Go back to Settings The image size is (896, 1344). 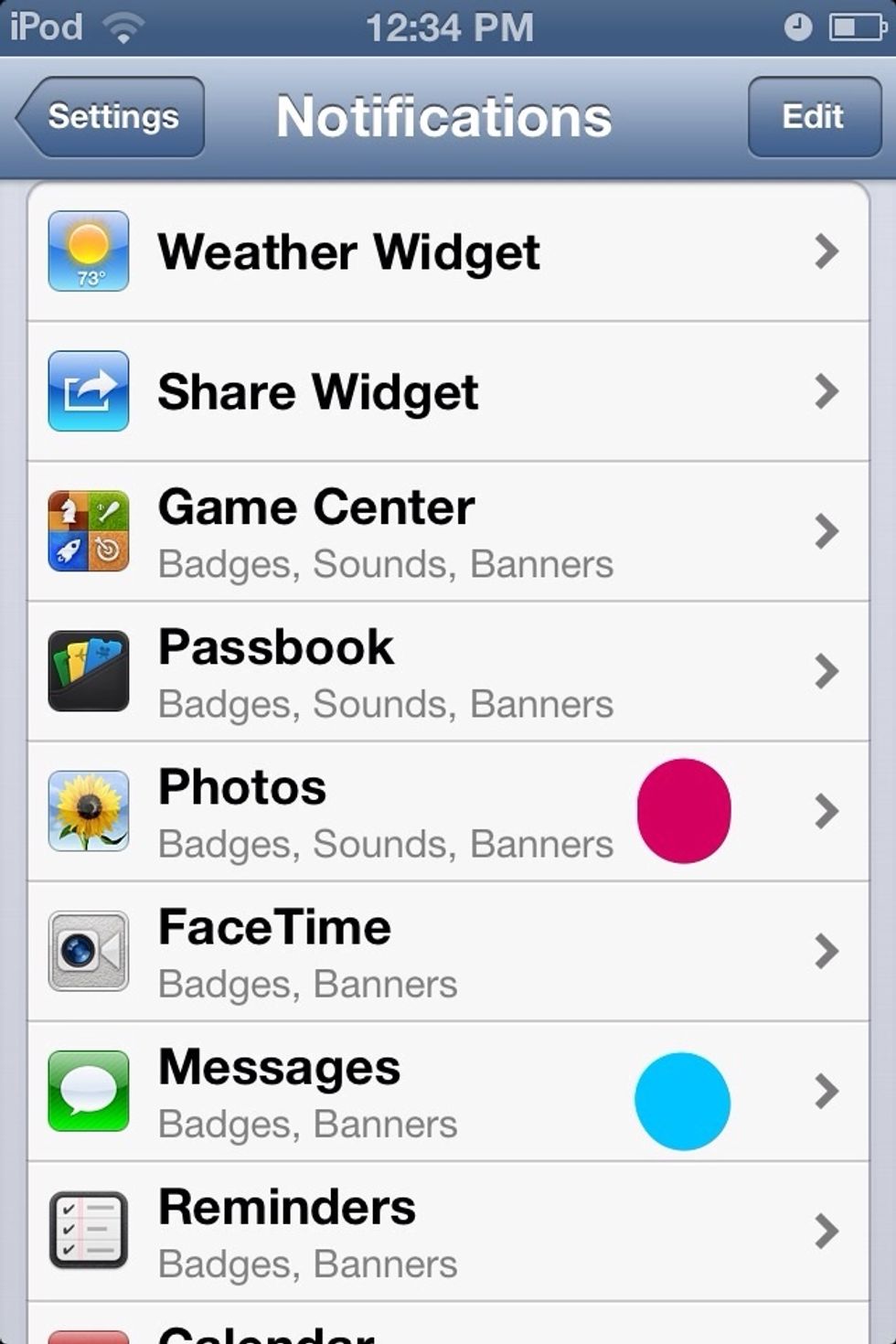point(111,117)
